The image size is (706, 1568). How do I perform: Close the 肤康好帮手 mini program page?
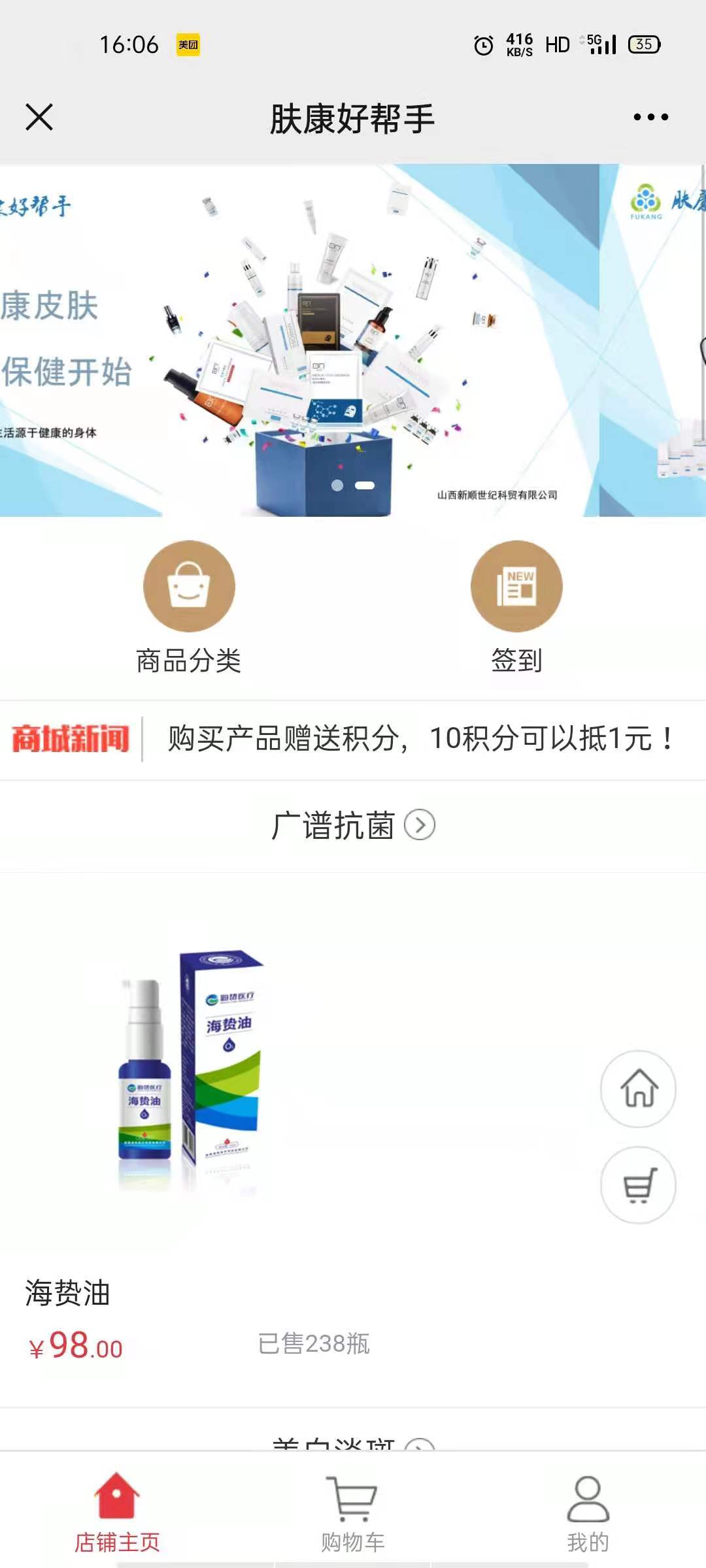click(39, 118)
